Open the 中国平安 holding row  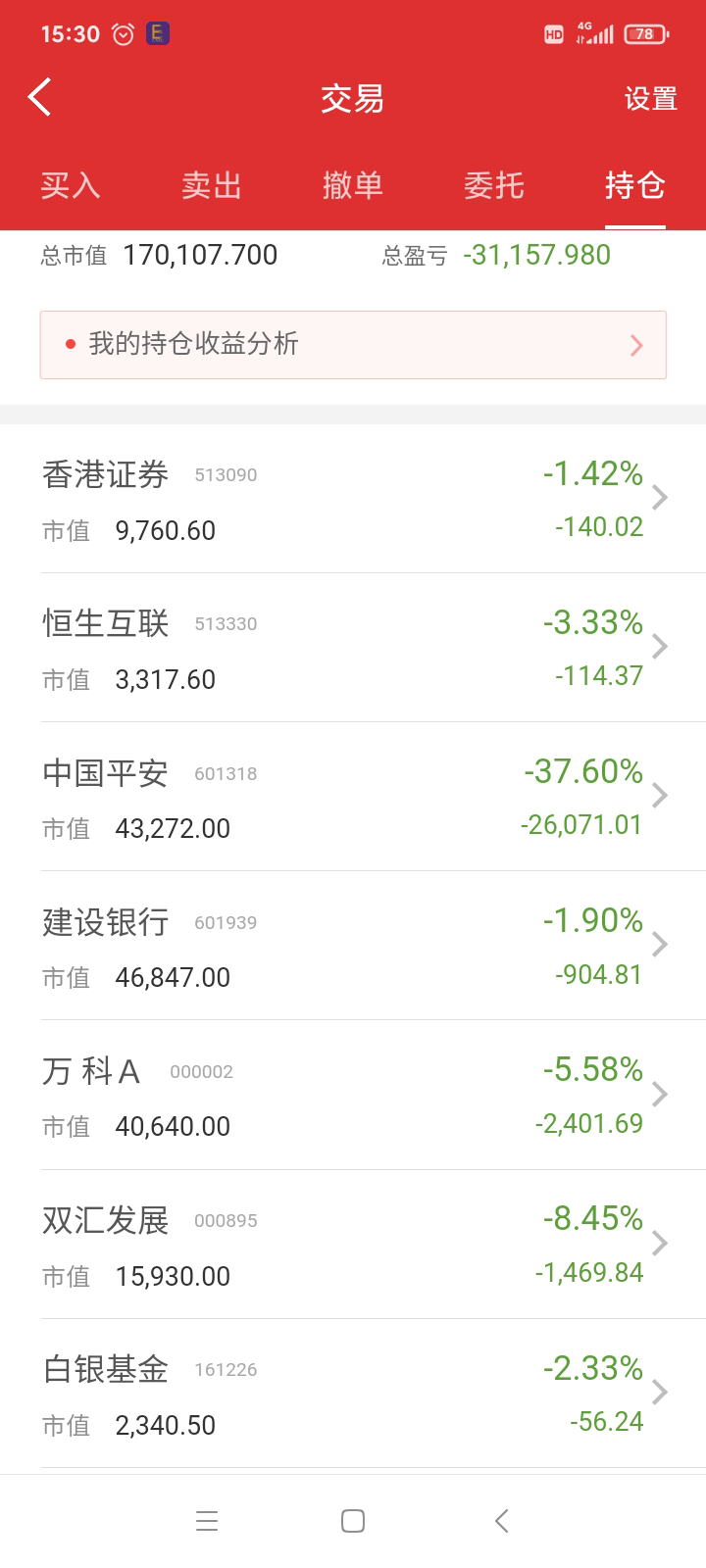353,798
